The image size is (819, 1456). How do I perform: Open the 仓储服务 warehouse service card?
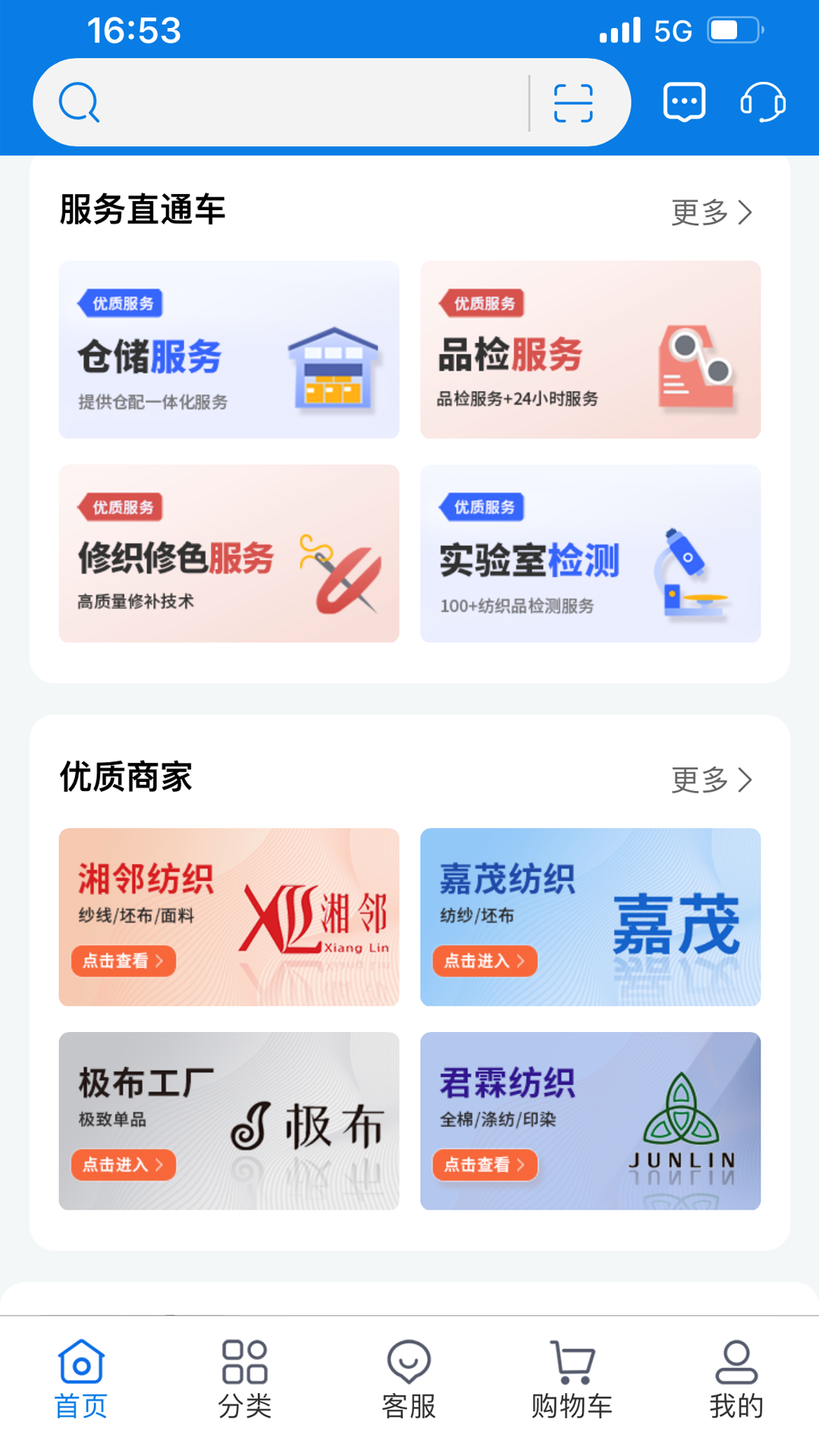pyautogui.click(x=229, y=350)
